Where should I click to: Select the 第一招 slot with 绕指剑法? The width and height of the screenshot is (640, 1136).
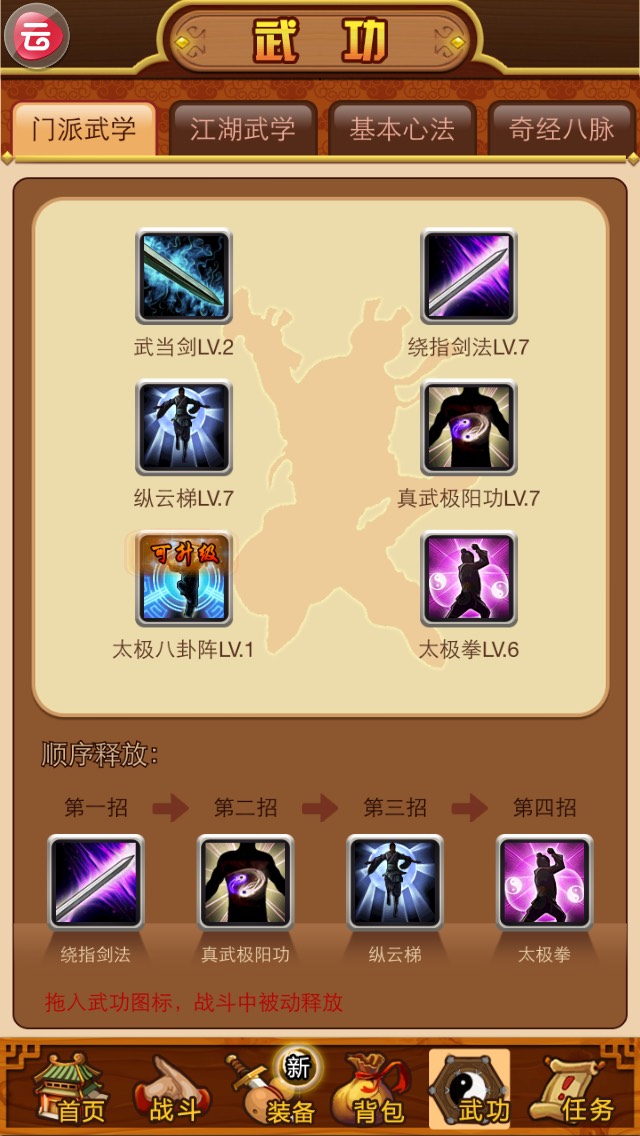point(96,882)
